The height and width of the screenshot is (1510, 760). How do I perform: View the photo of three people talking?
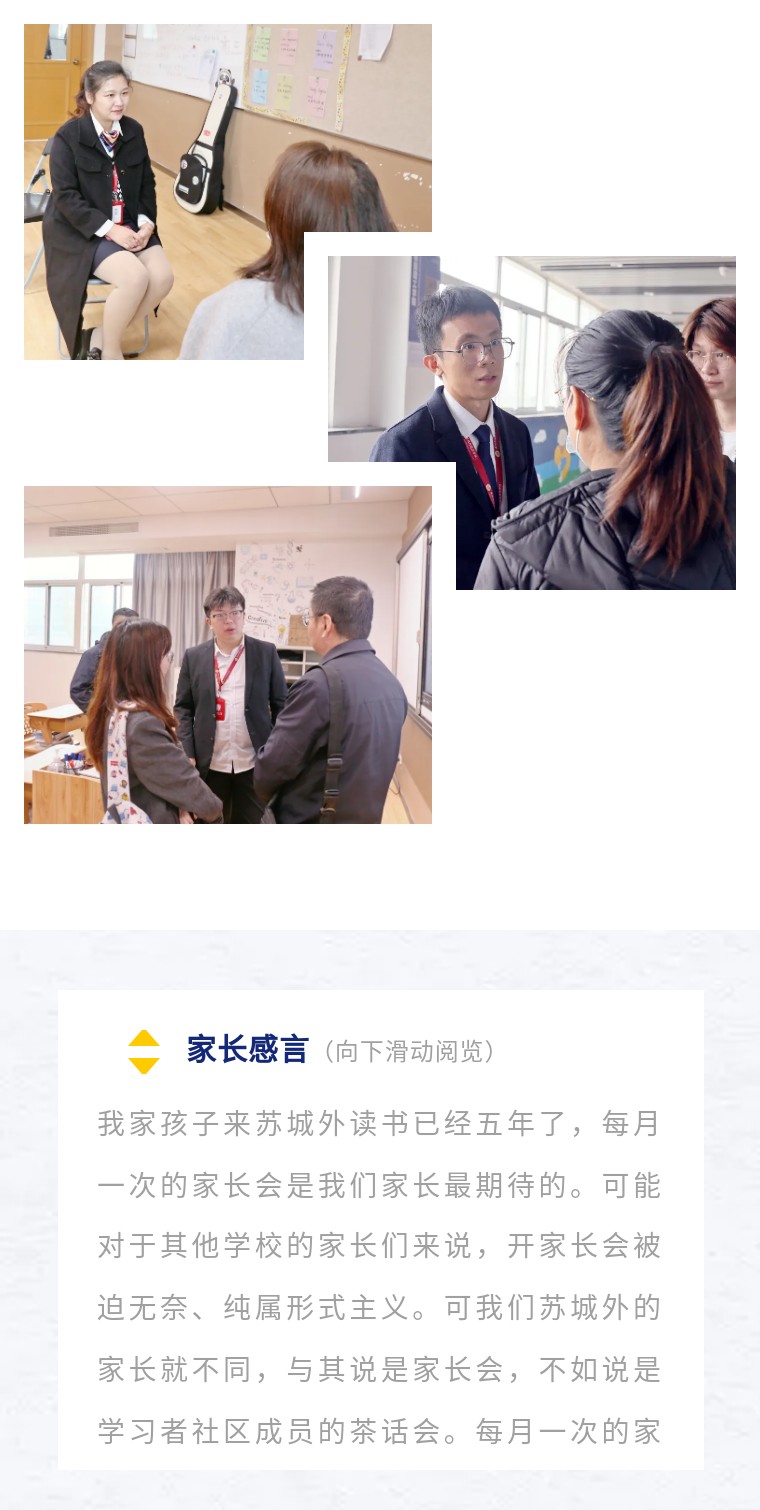click(x=228, y=655)
